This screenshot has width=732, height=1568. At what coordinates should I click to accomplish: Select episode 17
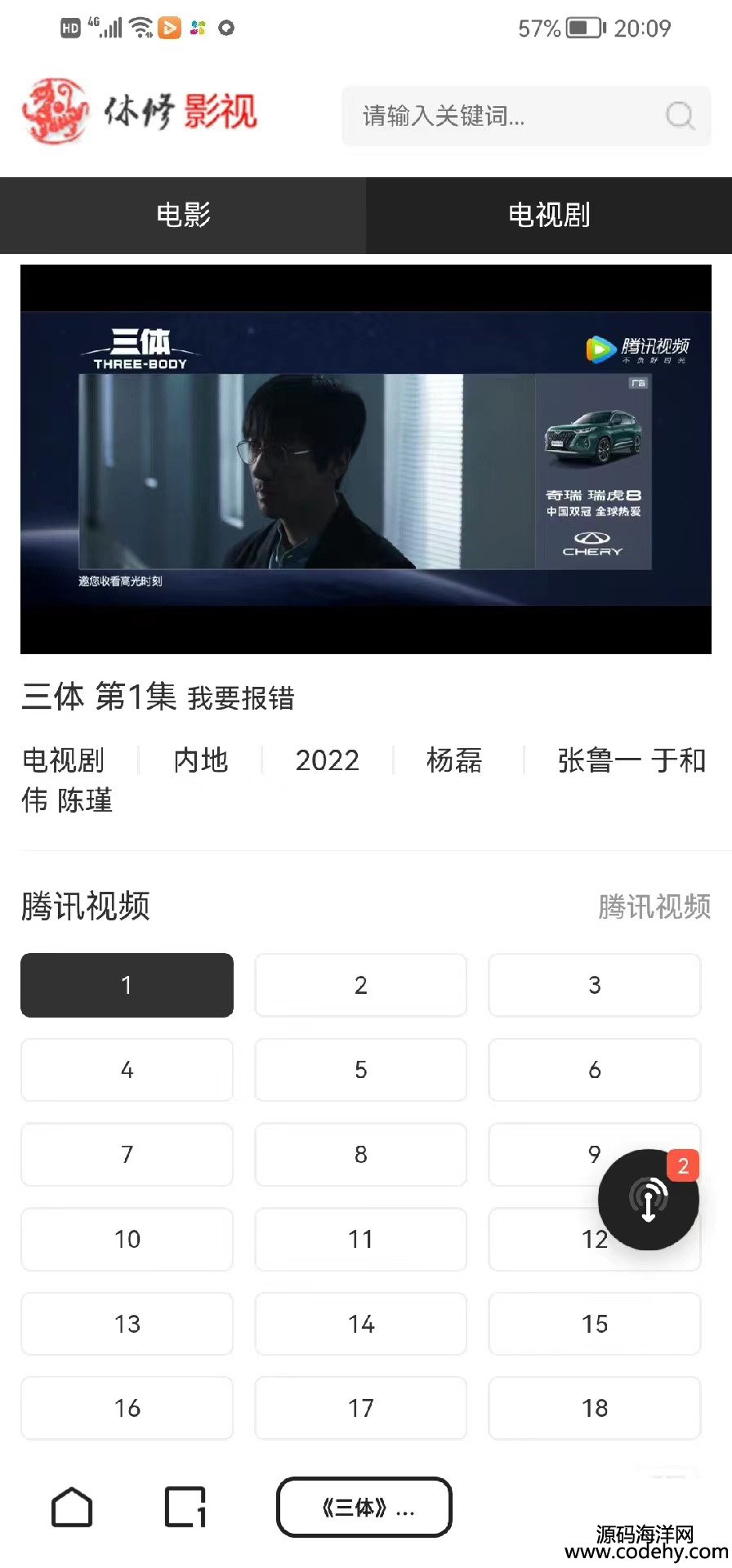(360, 1408)
